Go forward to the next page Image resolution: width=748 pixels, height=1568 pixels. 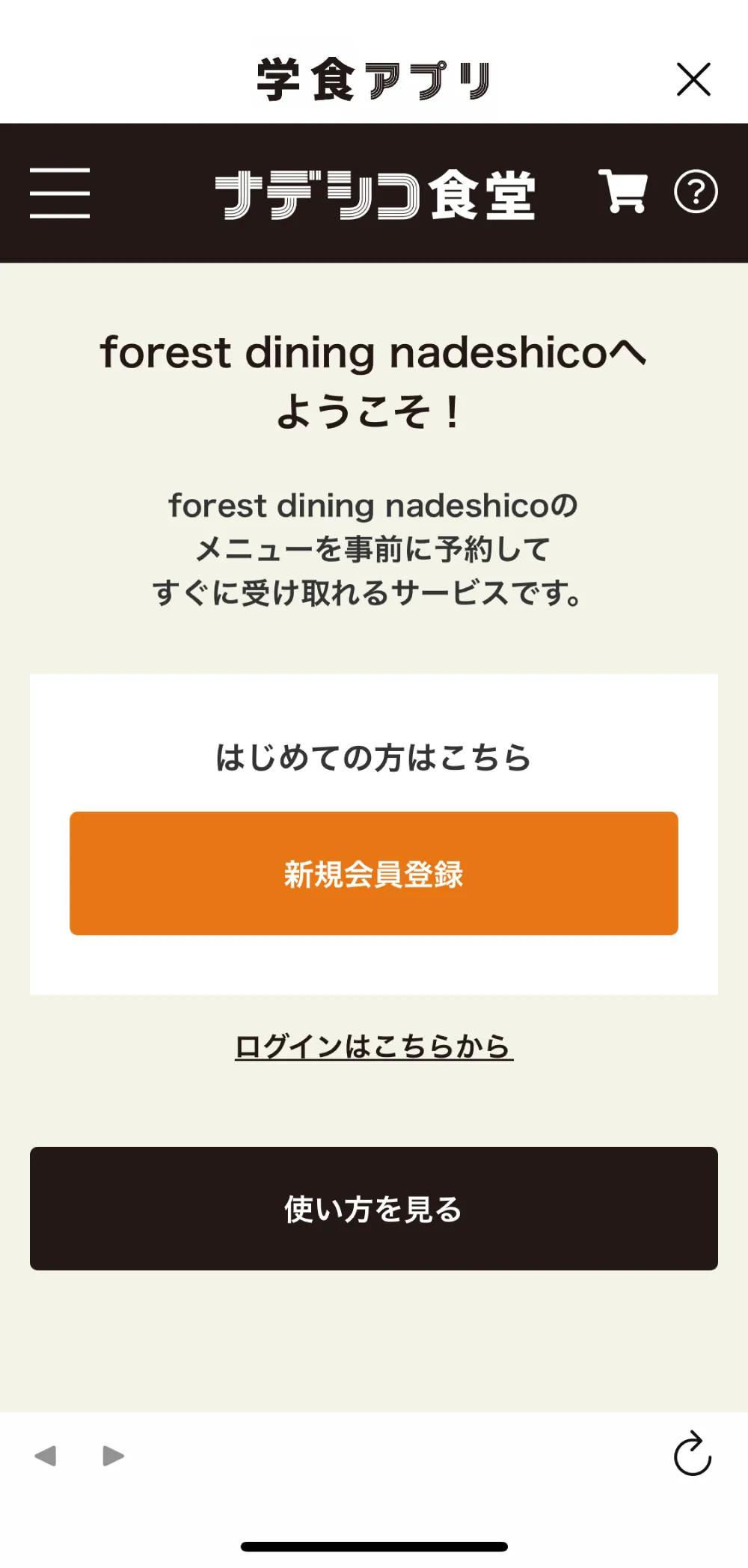[x=113, y=1456]
